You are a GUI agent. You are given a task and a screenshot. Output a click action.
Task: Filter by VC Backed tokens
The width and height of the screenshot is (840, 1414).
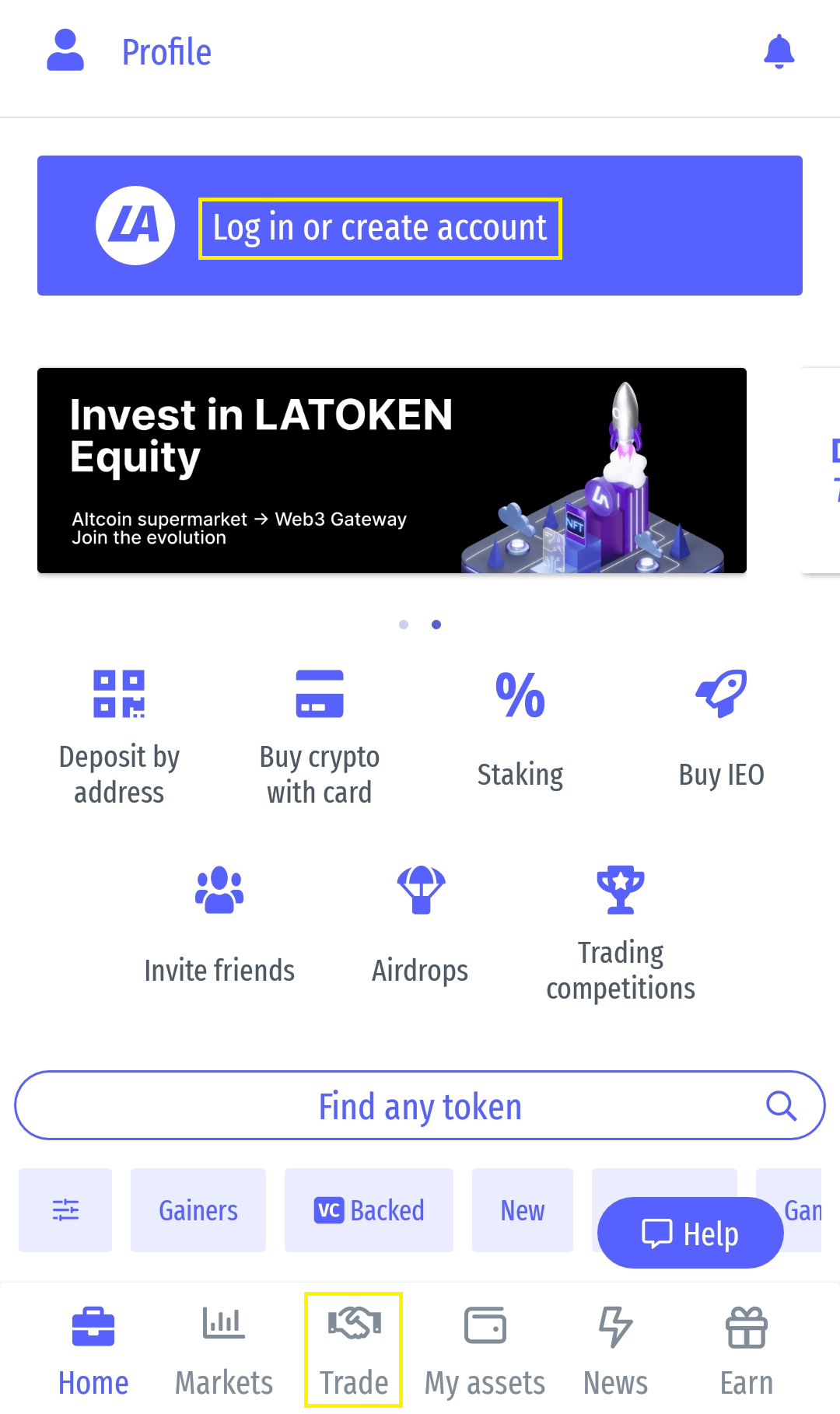369,1210
